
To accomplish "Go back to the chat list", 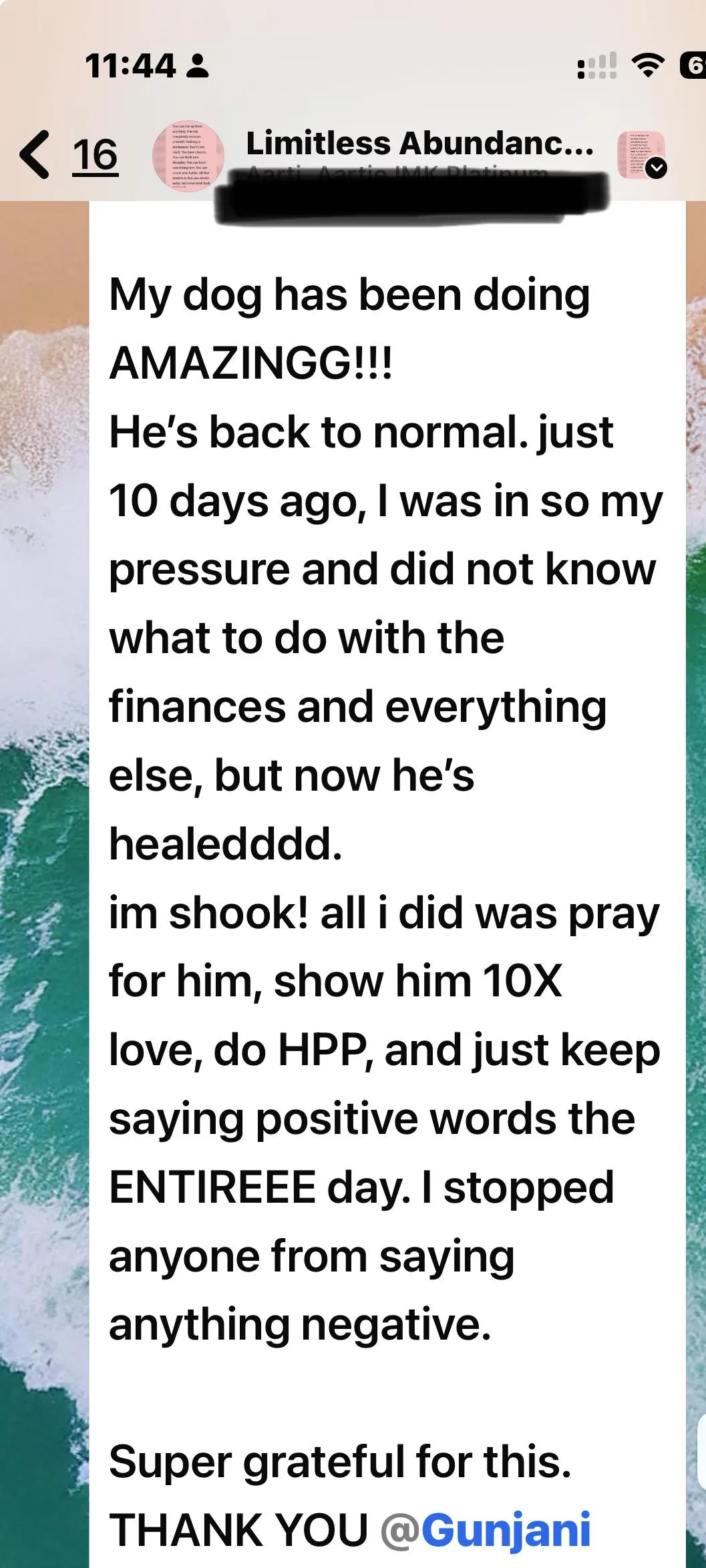I will pos(68,155).
